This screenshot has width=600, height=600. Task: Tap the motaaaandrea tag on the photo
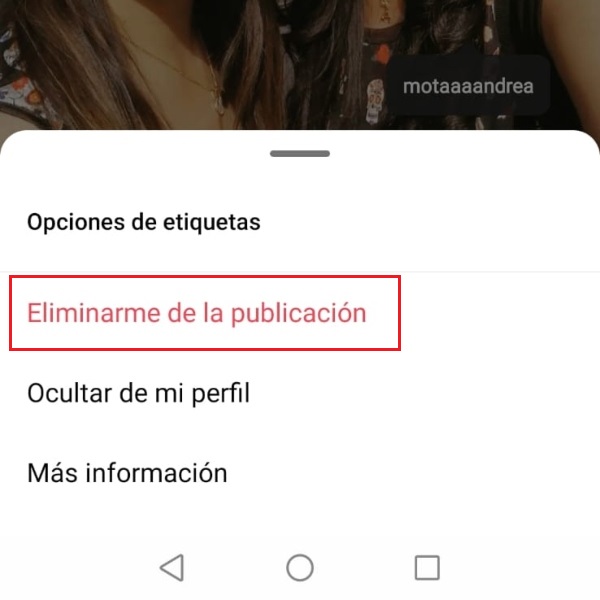tap(469, 86)
